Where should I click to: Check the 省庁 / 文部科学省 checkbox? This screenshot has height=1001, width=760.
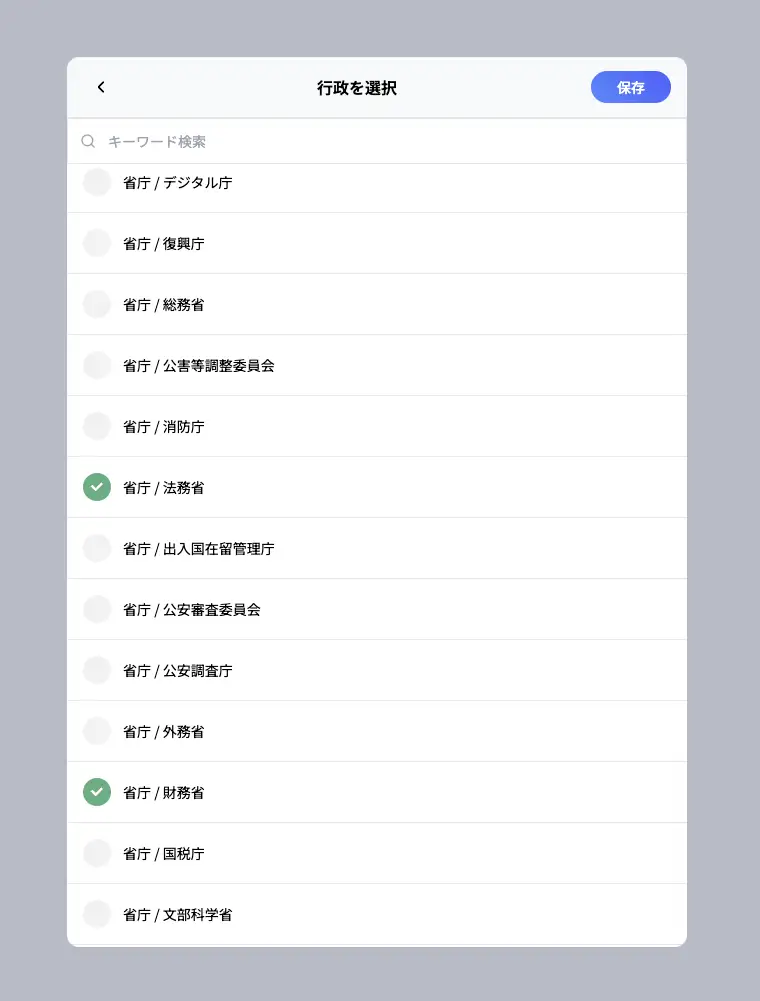pyautogui.click(x=96, y=913)
